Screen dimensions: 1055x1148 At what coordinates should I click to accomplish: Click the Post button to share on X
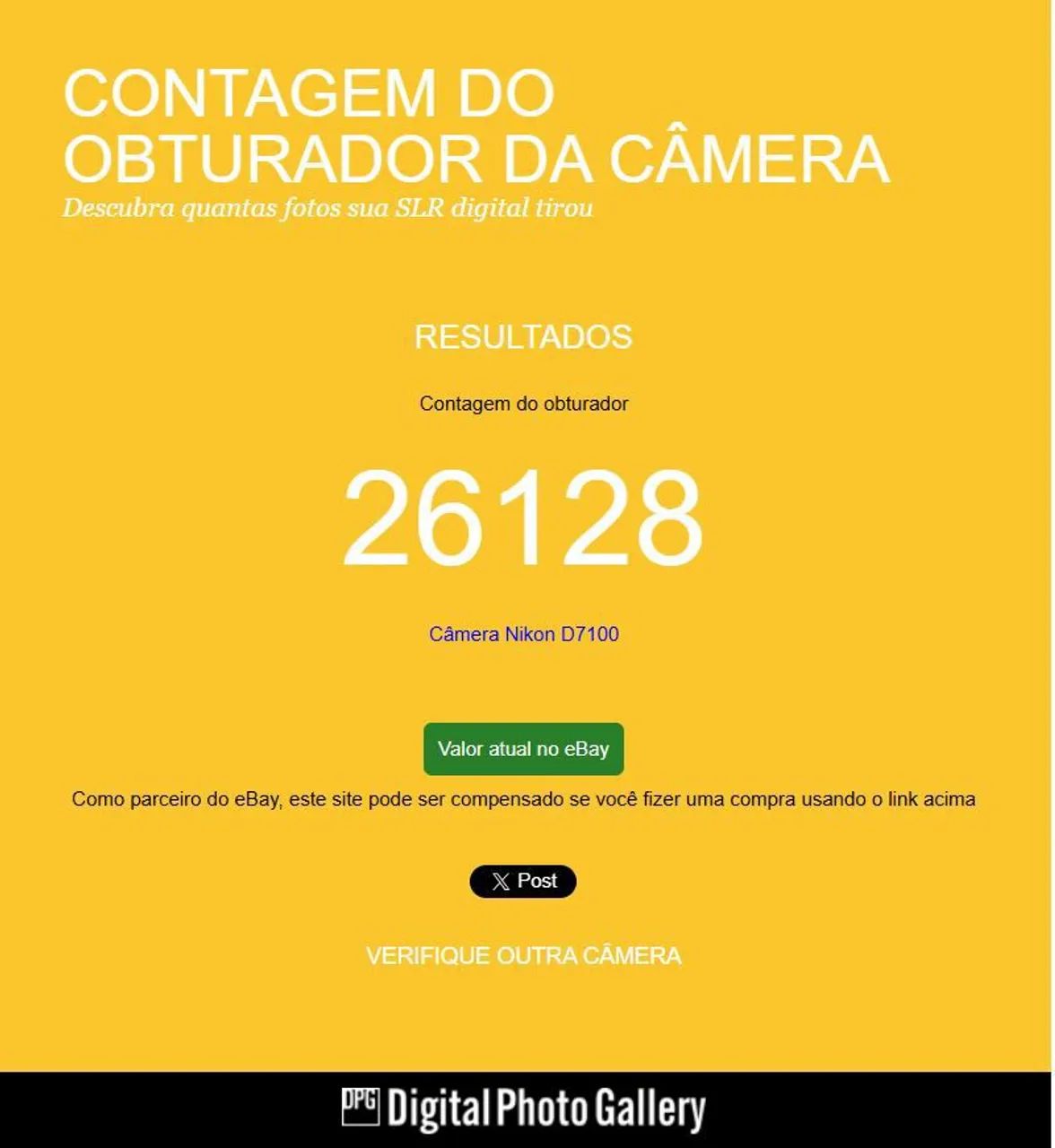click(523, 881)
